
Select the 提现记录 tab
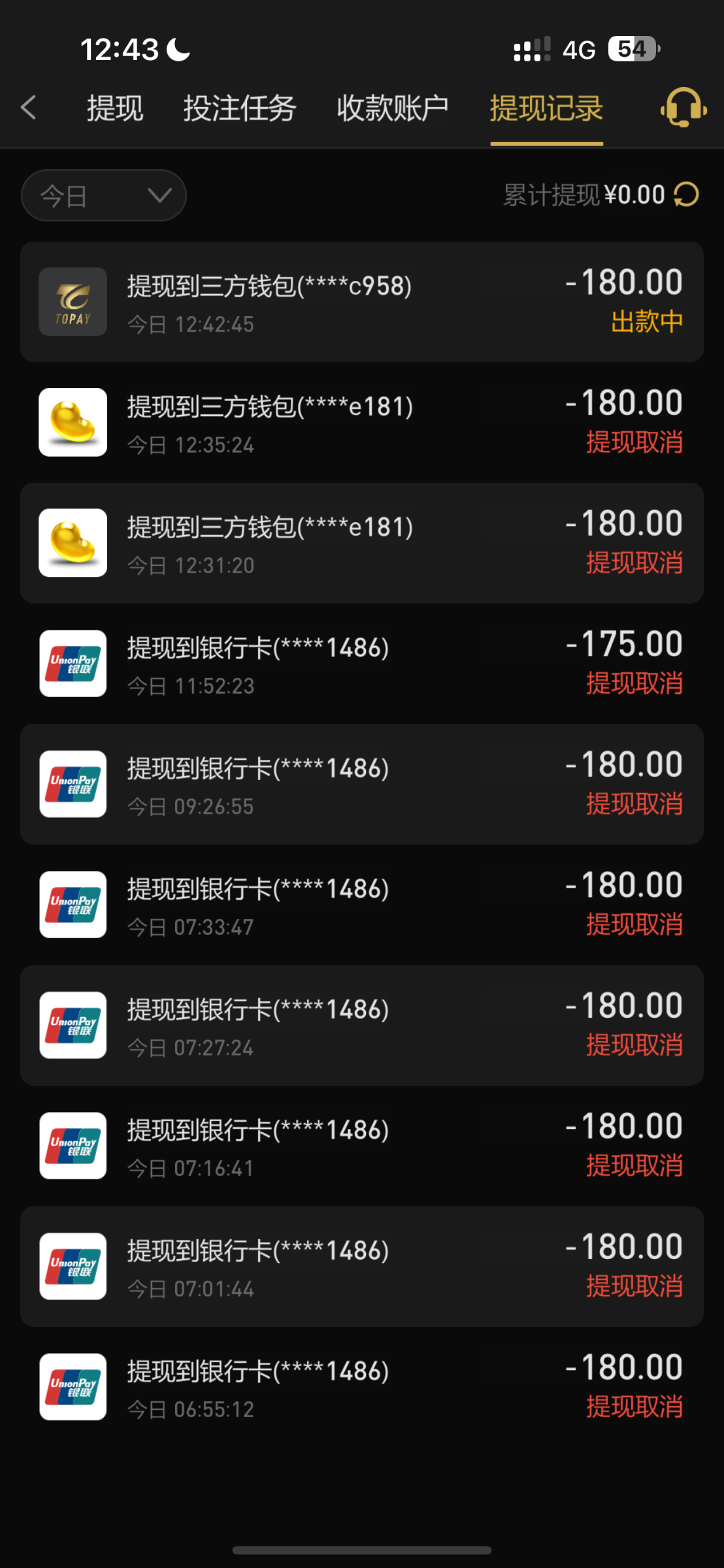(546, 108)
